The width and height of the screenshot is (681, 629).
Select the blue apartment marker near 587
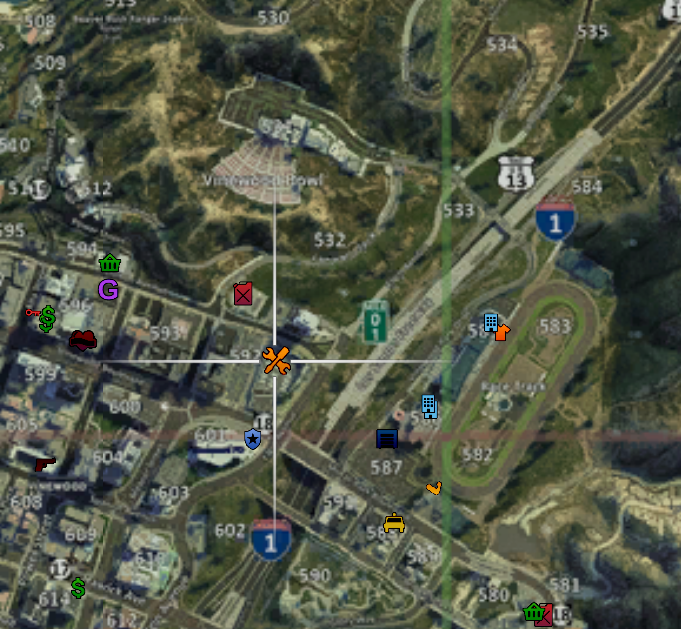coord(429,406)
